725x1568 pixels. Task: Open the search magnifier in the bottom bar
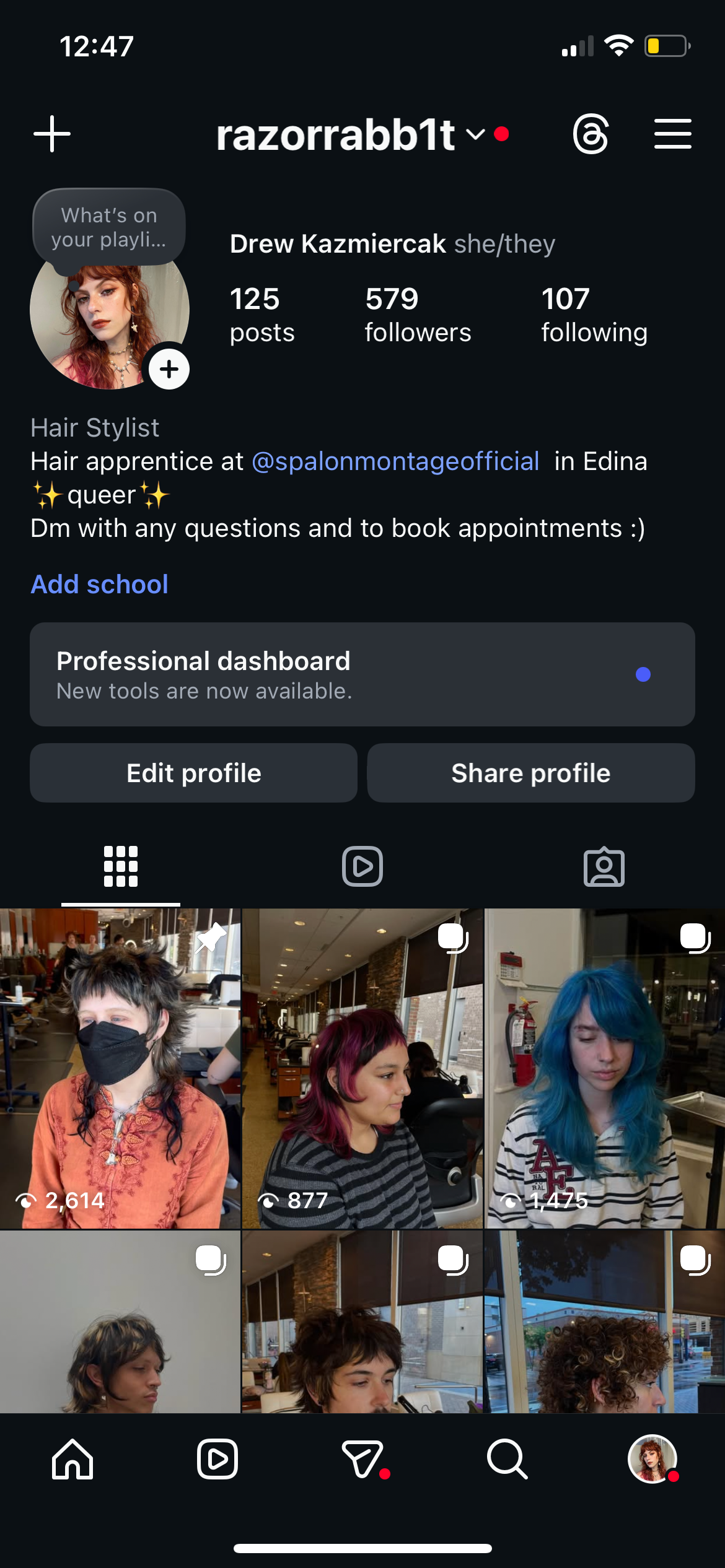507,1459
